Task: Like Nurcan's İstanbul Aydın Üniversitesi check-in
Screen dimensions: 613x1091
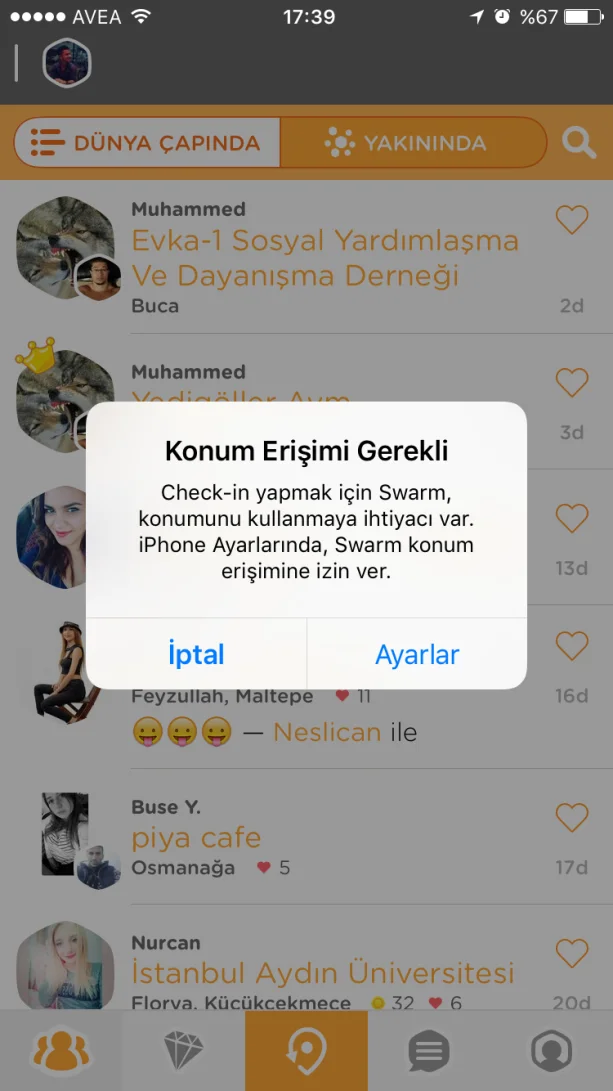Action: (571, 953)
